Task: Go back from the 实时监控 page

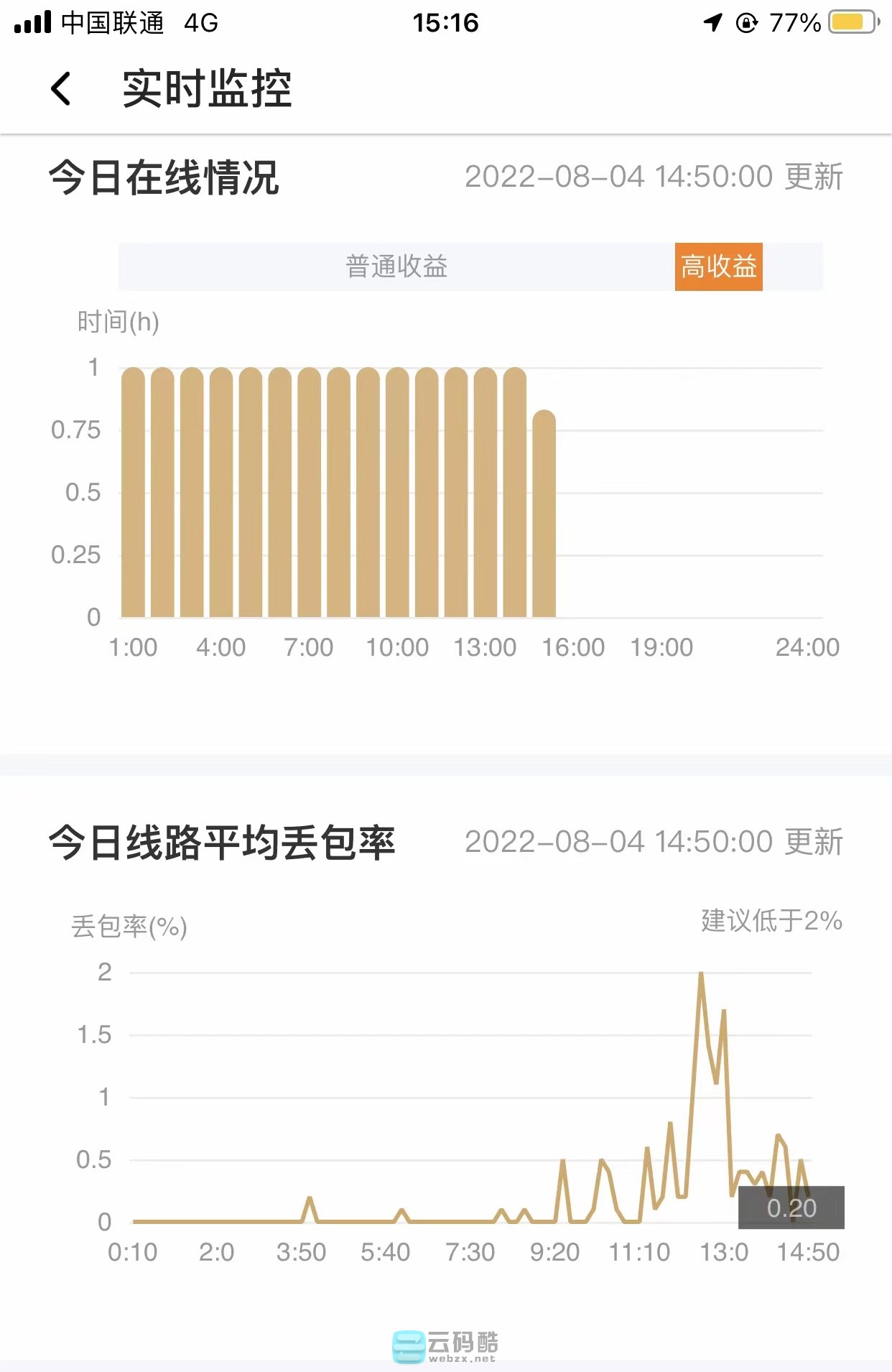Action: tap(61, 89)
